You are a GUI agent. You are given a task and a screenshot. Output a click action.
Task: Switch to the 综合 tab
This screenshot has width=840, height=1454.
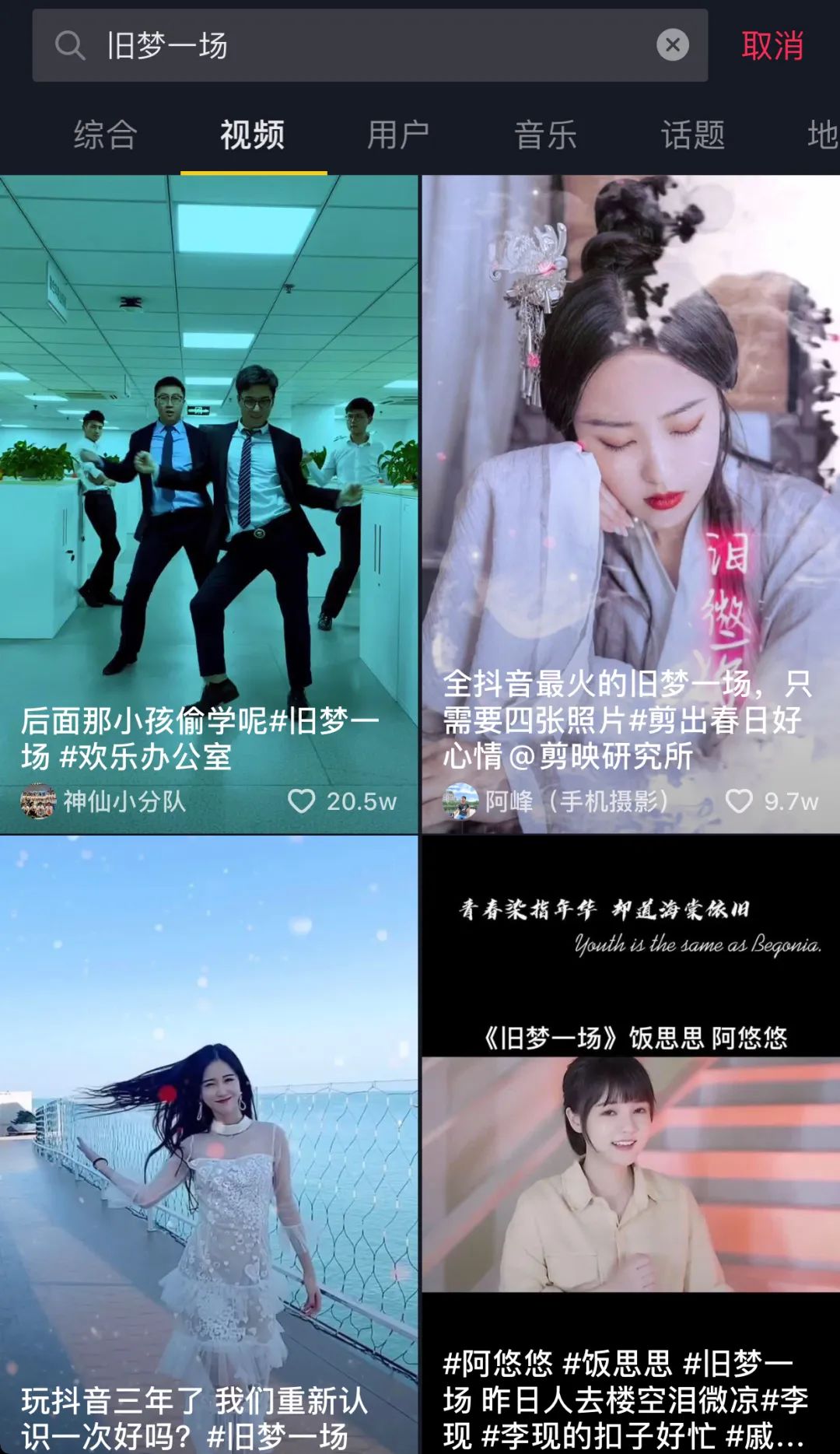point(104,135)
